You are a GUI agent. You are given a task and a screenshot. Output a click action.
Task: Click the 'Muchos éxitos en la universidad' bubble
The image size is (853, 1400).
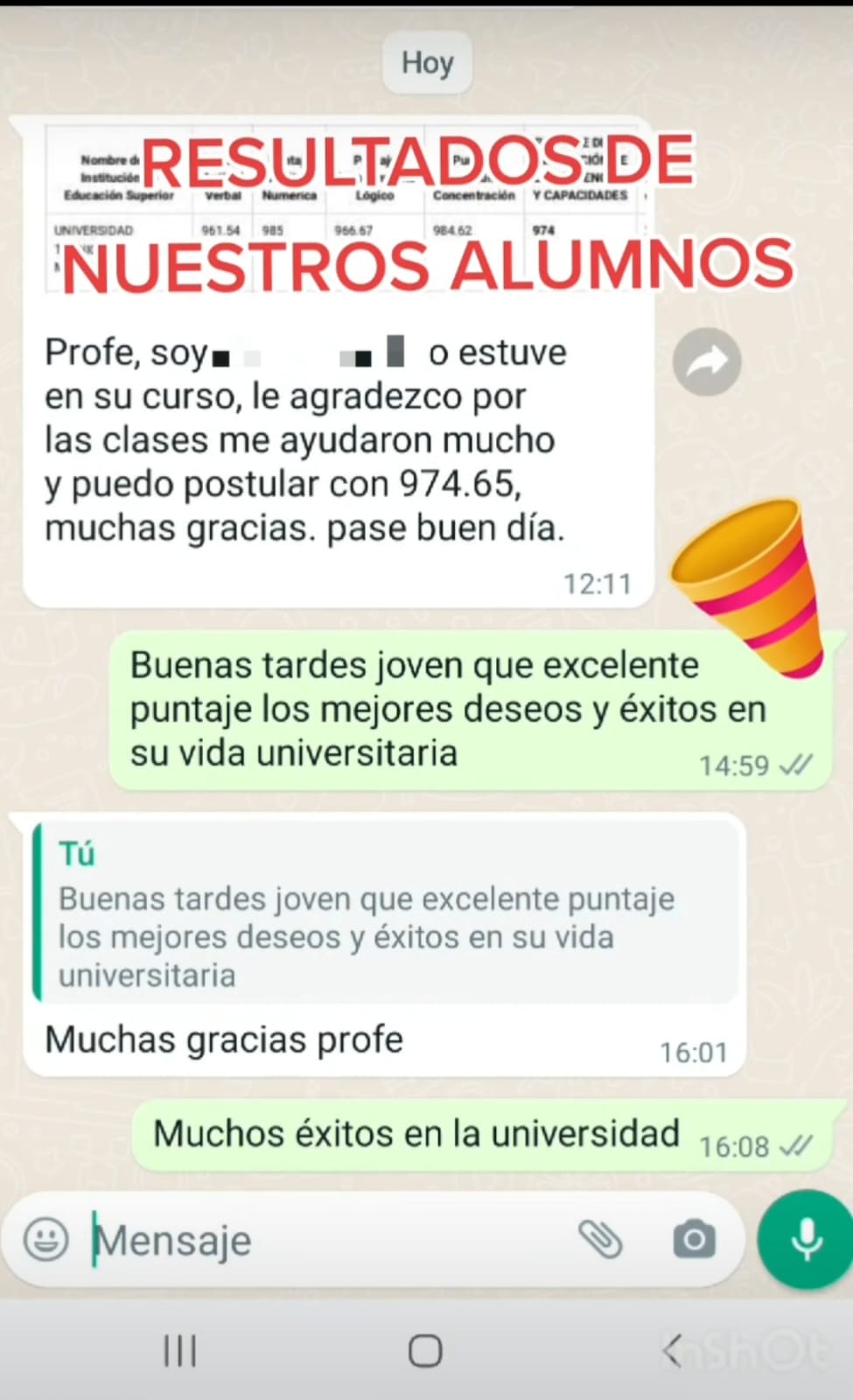click(416, 1133)
